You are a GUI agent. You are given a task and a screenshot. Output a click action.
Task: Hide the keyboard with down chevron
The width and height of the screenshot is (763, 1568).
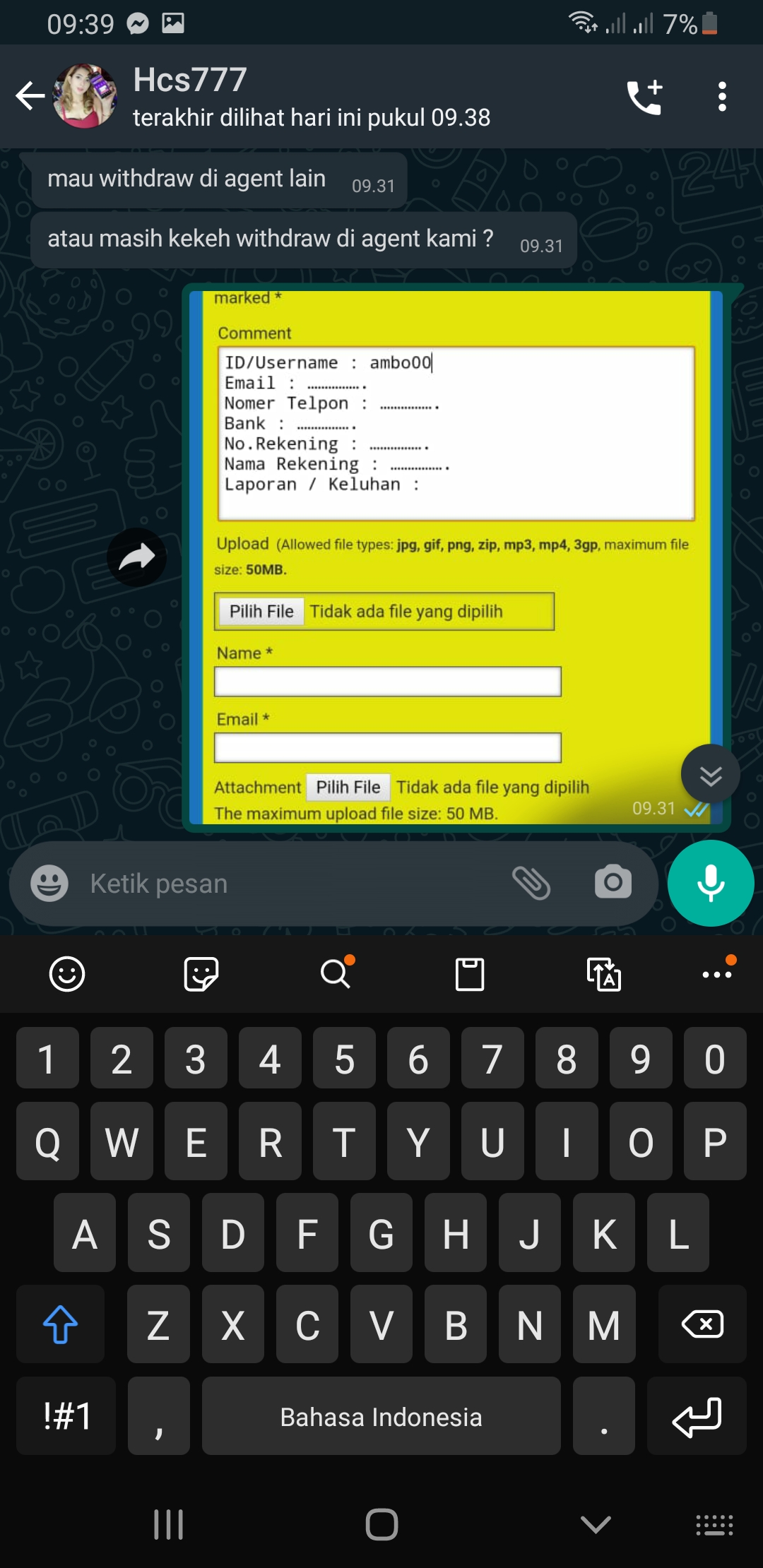596,1524
